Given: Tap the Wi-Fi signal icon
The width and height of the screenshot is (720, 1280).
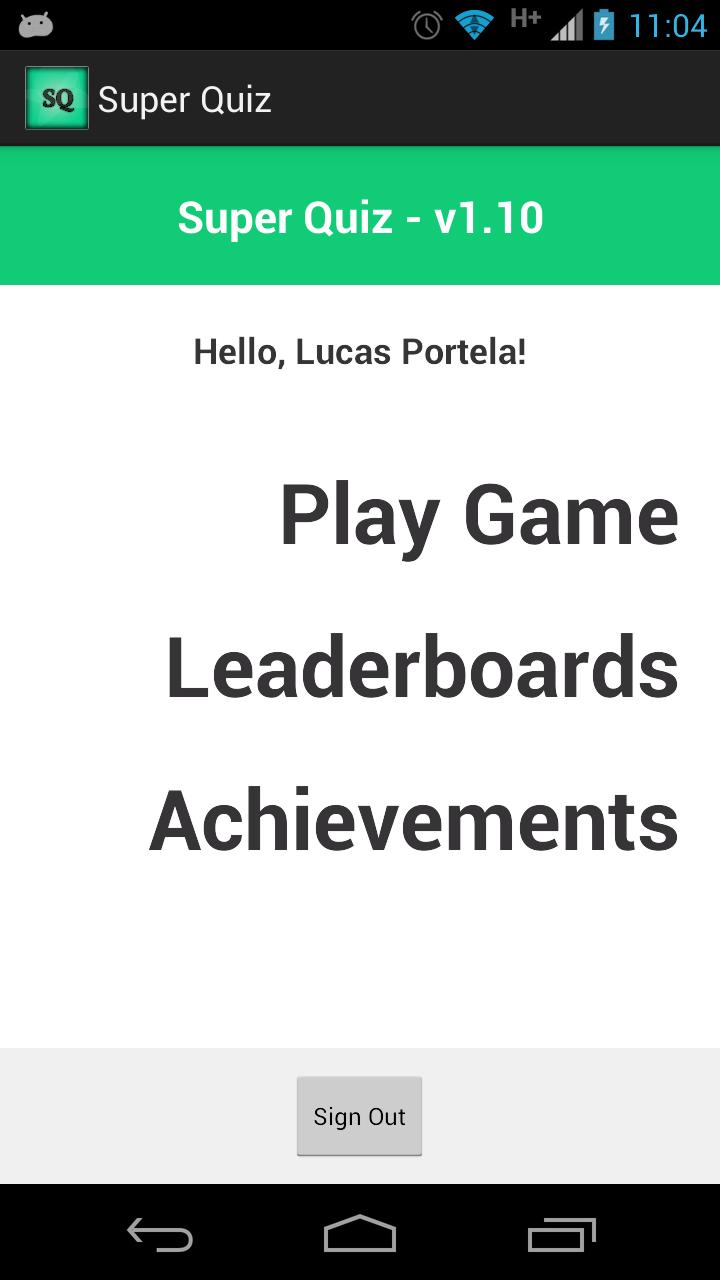Looking at the screenshot, I should (x=474, y=25).
